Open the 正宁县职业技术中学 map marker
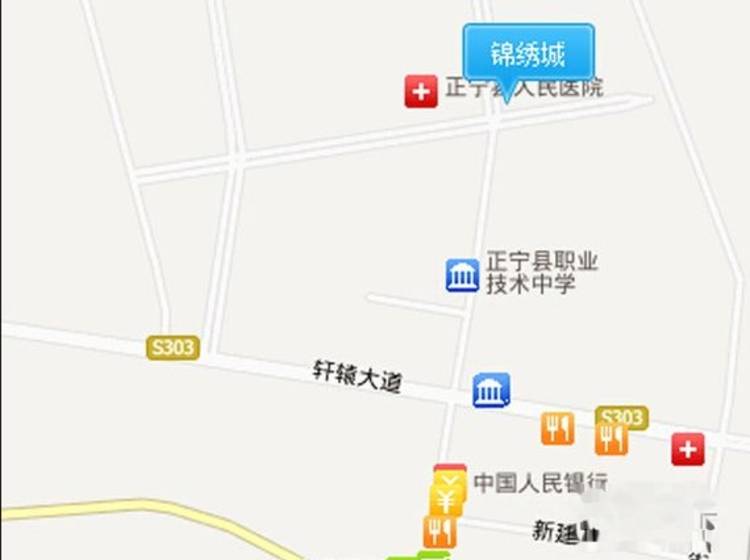This screenshot has width=750, height=560. tap(462, 275)
